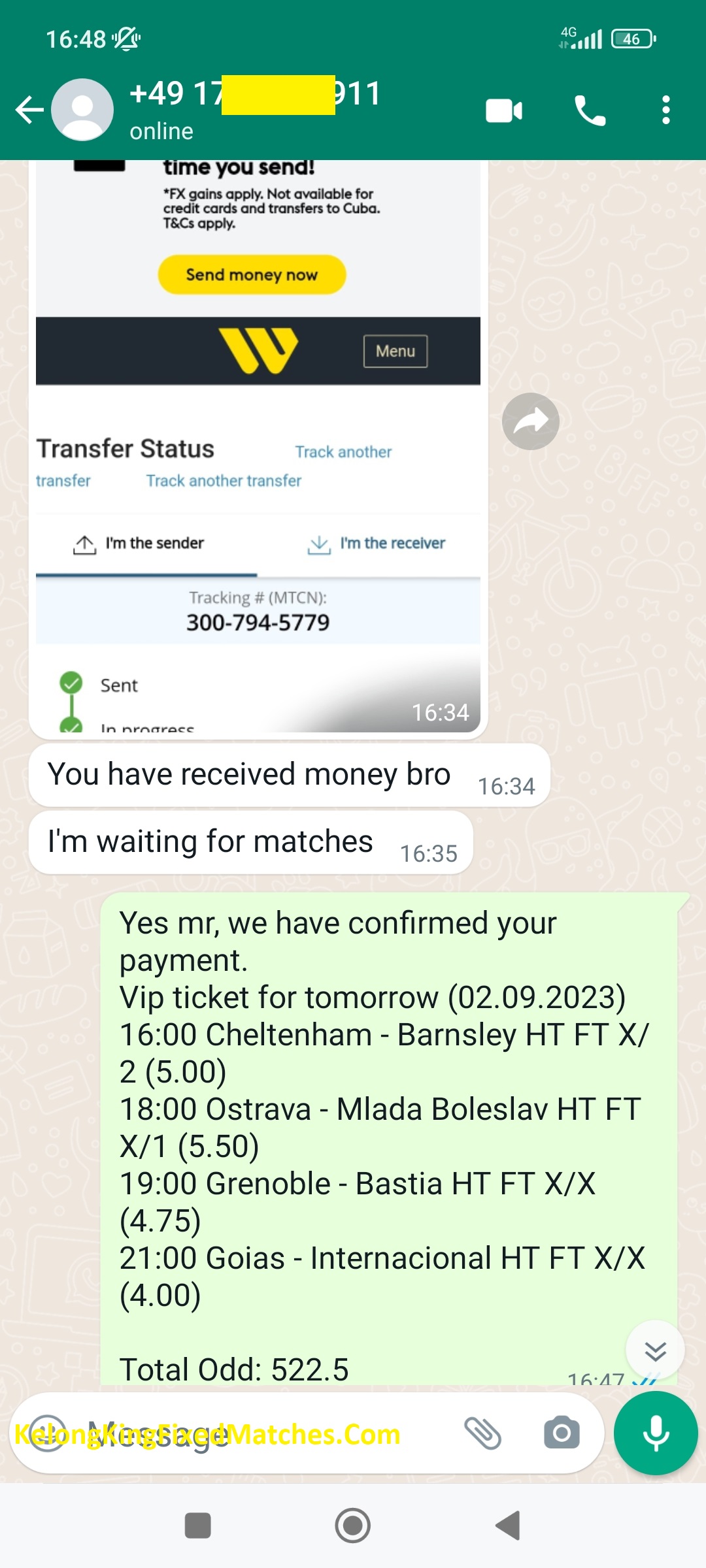
Task: Go back to the chat list
Action: (29, 110)
